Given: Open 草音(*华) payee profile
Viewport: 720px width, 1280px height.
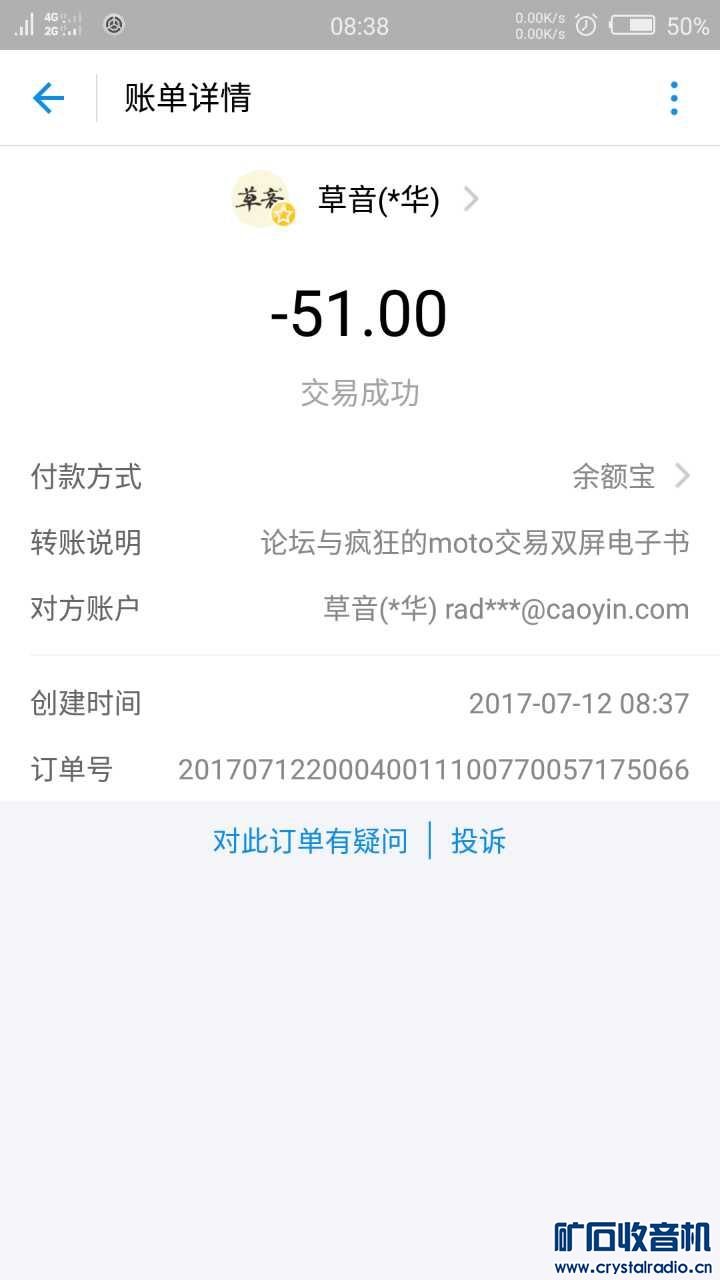Looking at the screenshot, I should pyautogui.click(x=378, y=200).
